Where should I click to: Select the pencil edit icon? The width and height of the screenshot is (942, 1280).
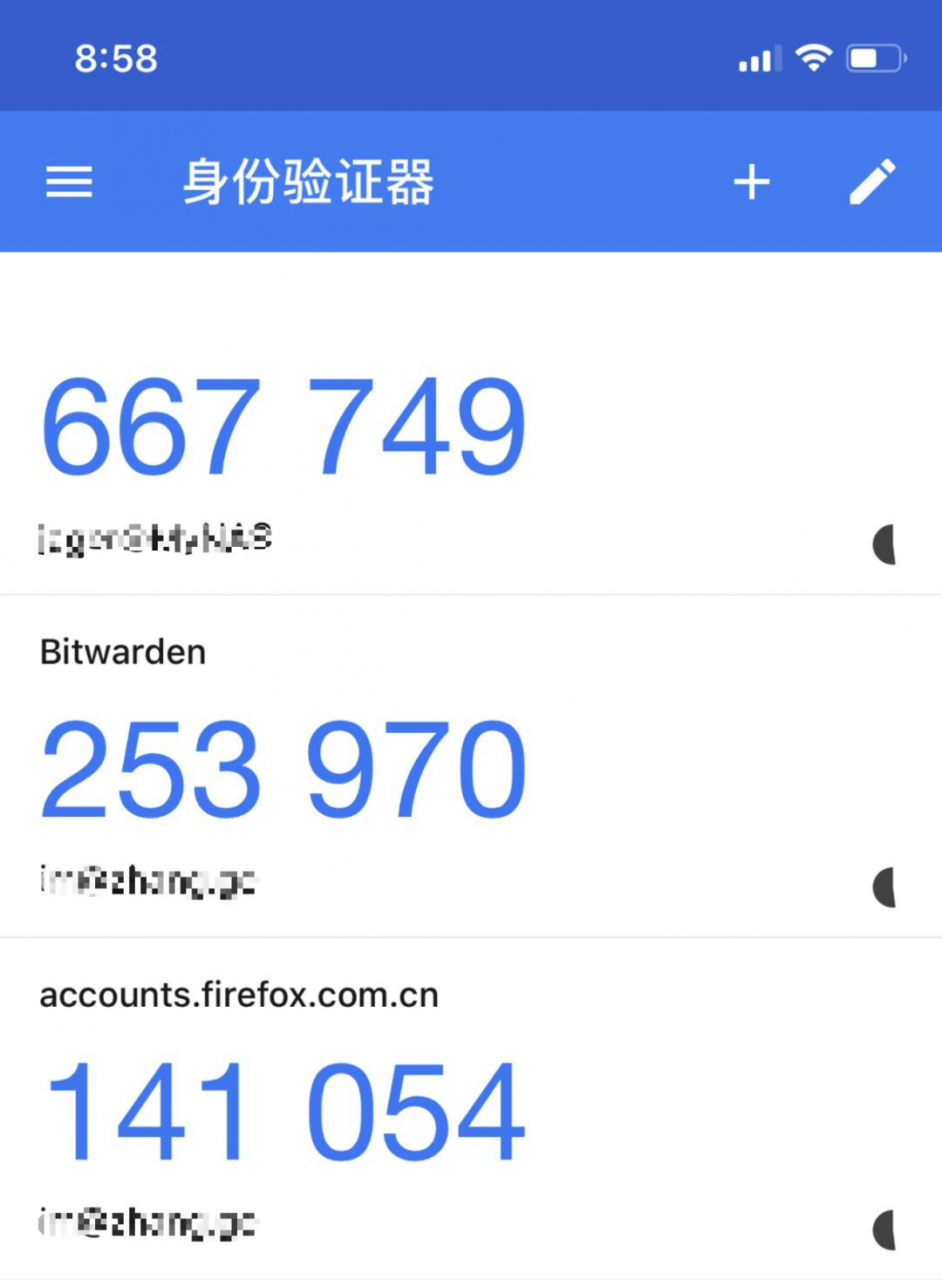click(872, 181)
